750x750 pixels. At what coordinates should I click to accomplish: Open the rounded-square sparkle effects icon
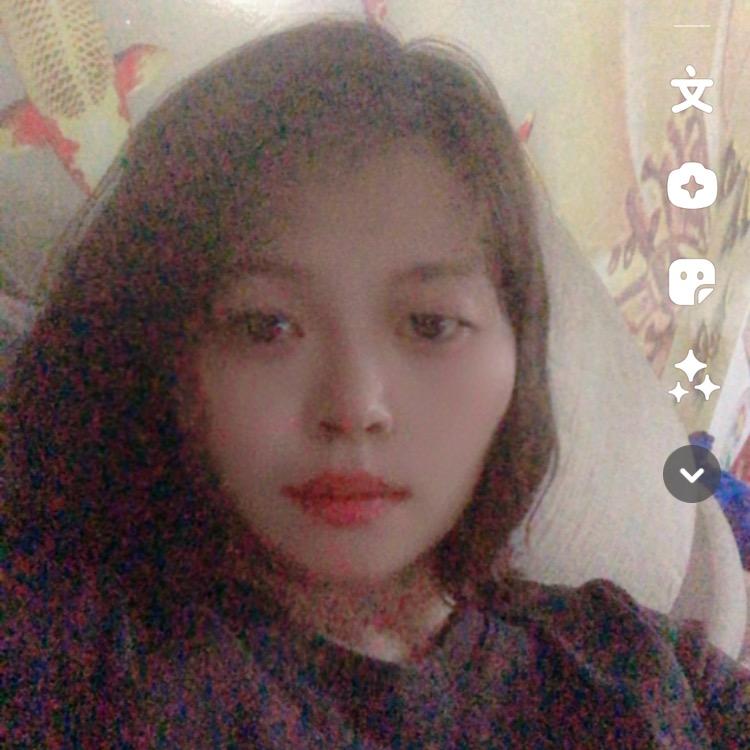point(692,186)
